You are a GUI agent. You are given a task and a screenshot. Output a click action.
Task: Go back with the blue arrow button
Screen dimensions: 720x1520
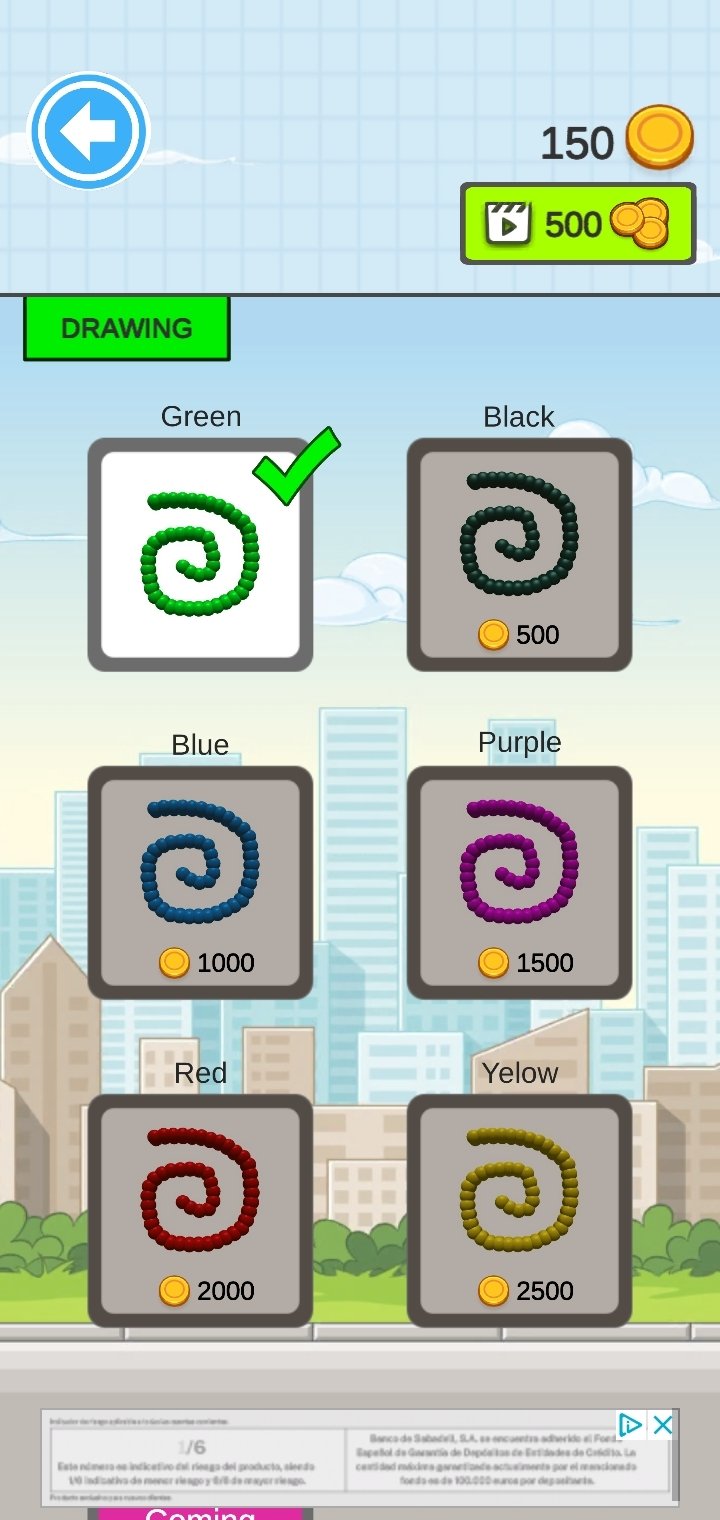click(89, 131)
